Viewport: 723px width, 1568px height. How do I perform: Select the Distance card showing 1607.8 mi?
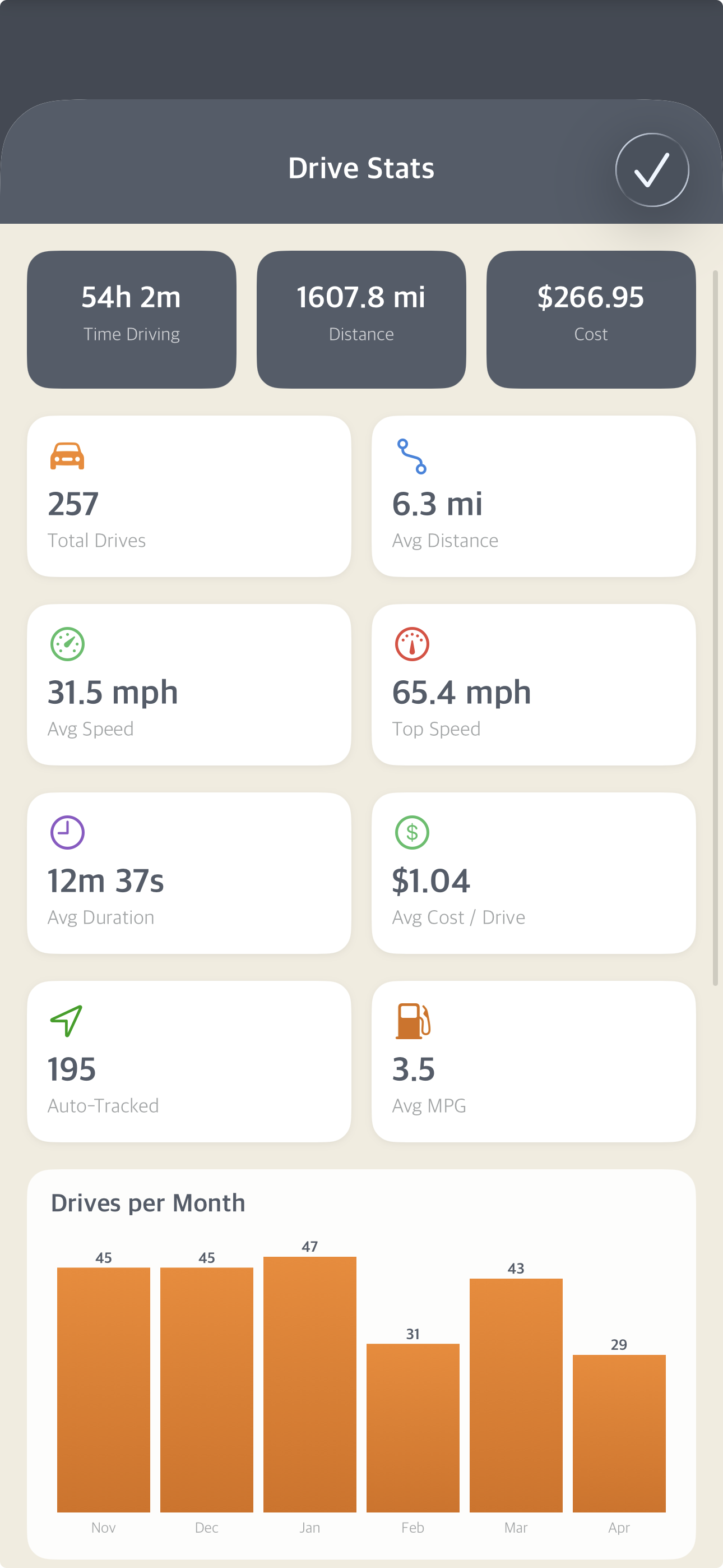[x=361, y=319]
